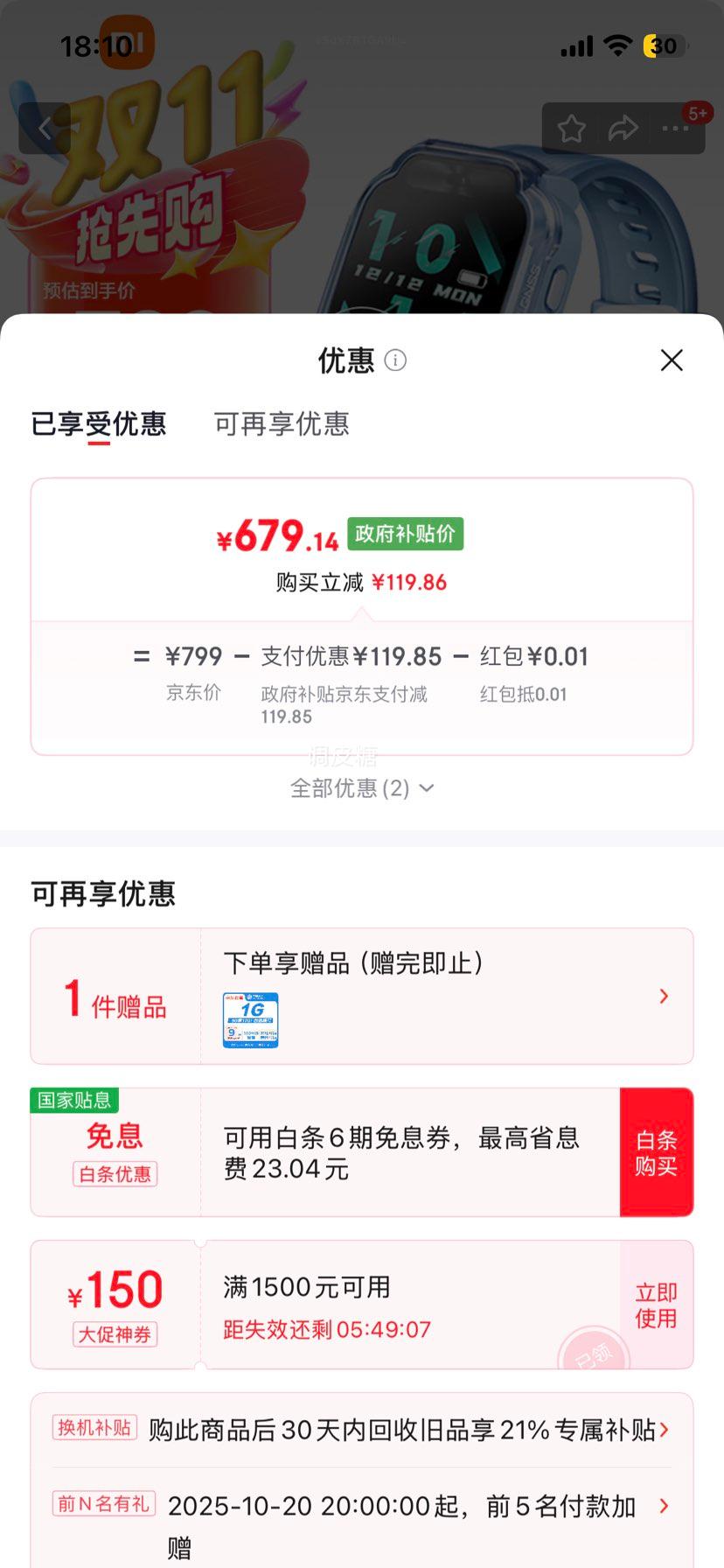
Task: Switch to the 可再享优惠 tab
Action: (x=282, y=424)
